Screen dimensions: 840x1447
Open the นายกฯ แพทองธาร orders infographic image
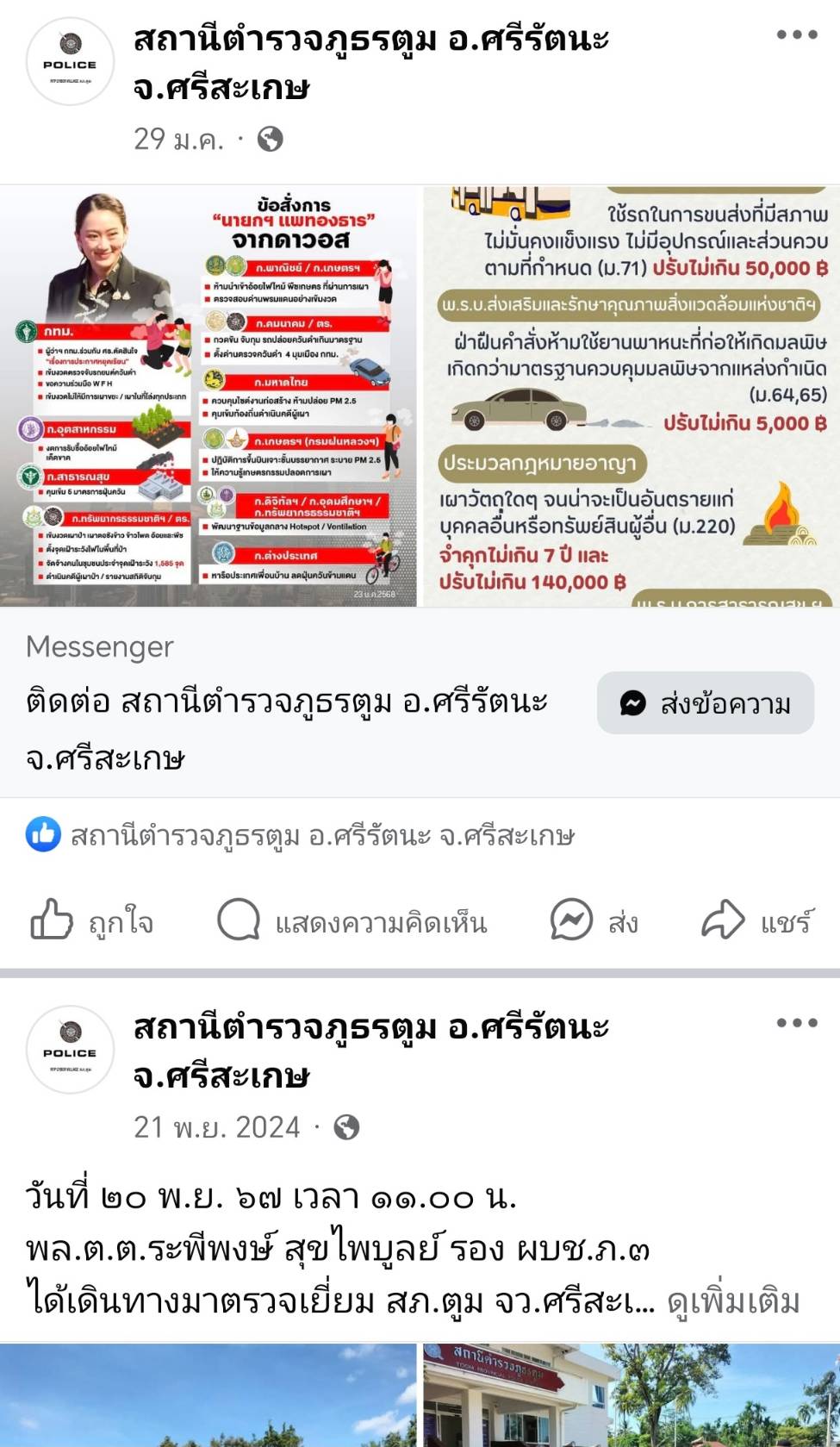coord(208,396)
